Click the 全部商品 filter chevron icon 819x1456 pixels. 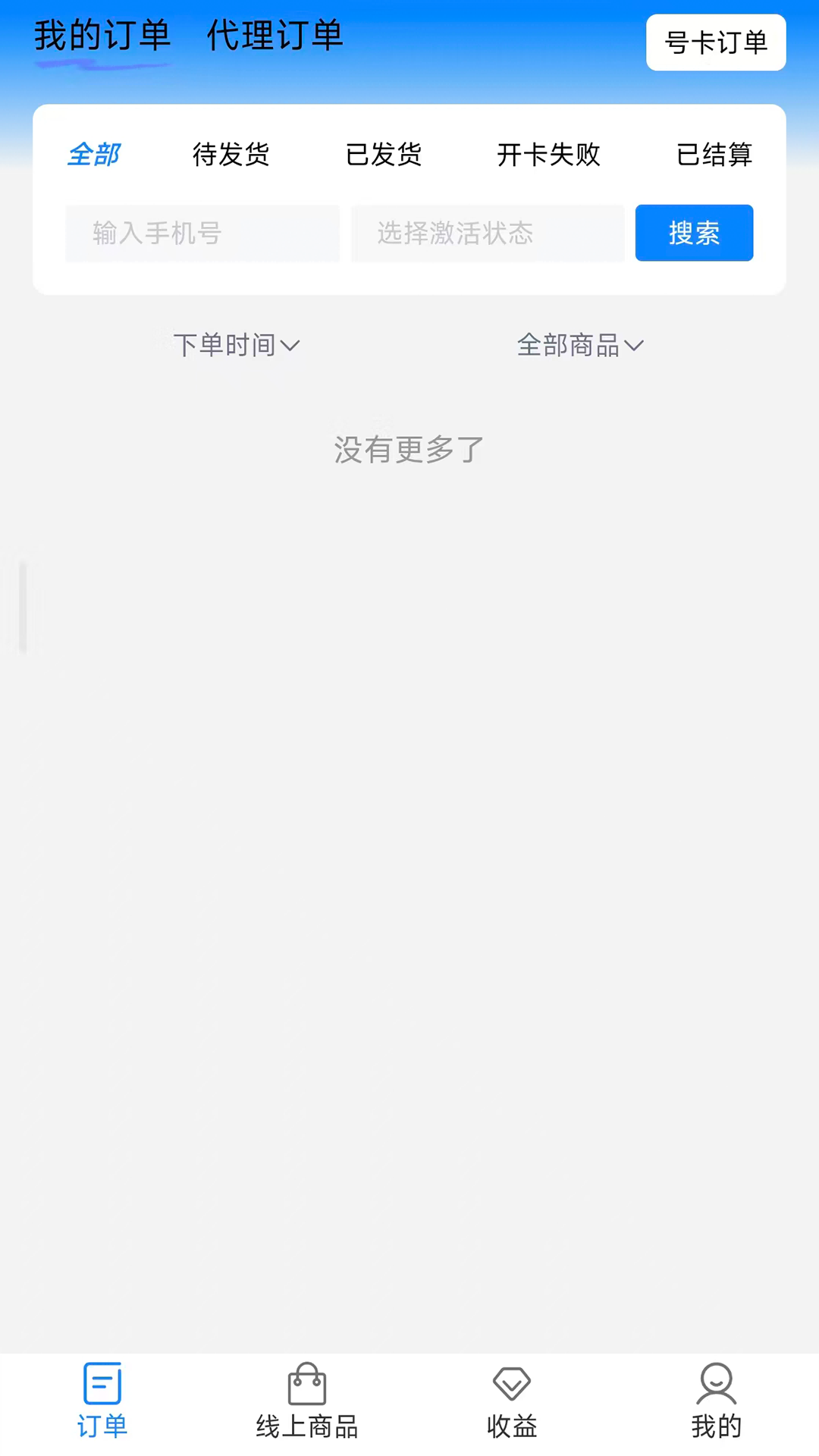[x=635, y=346]
